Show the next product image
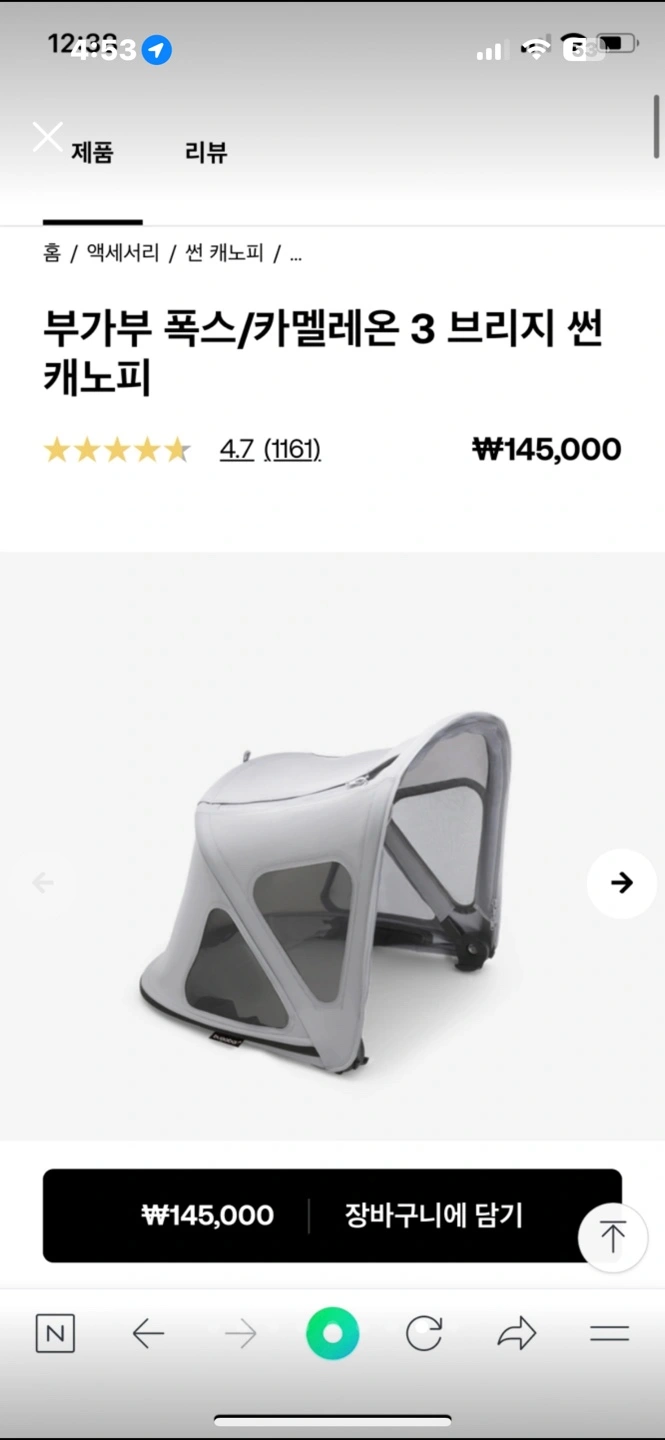Image resolution: width=665 pixels, height=1440 pixels. pyautogui.click(x=621, y=883)
